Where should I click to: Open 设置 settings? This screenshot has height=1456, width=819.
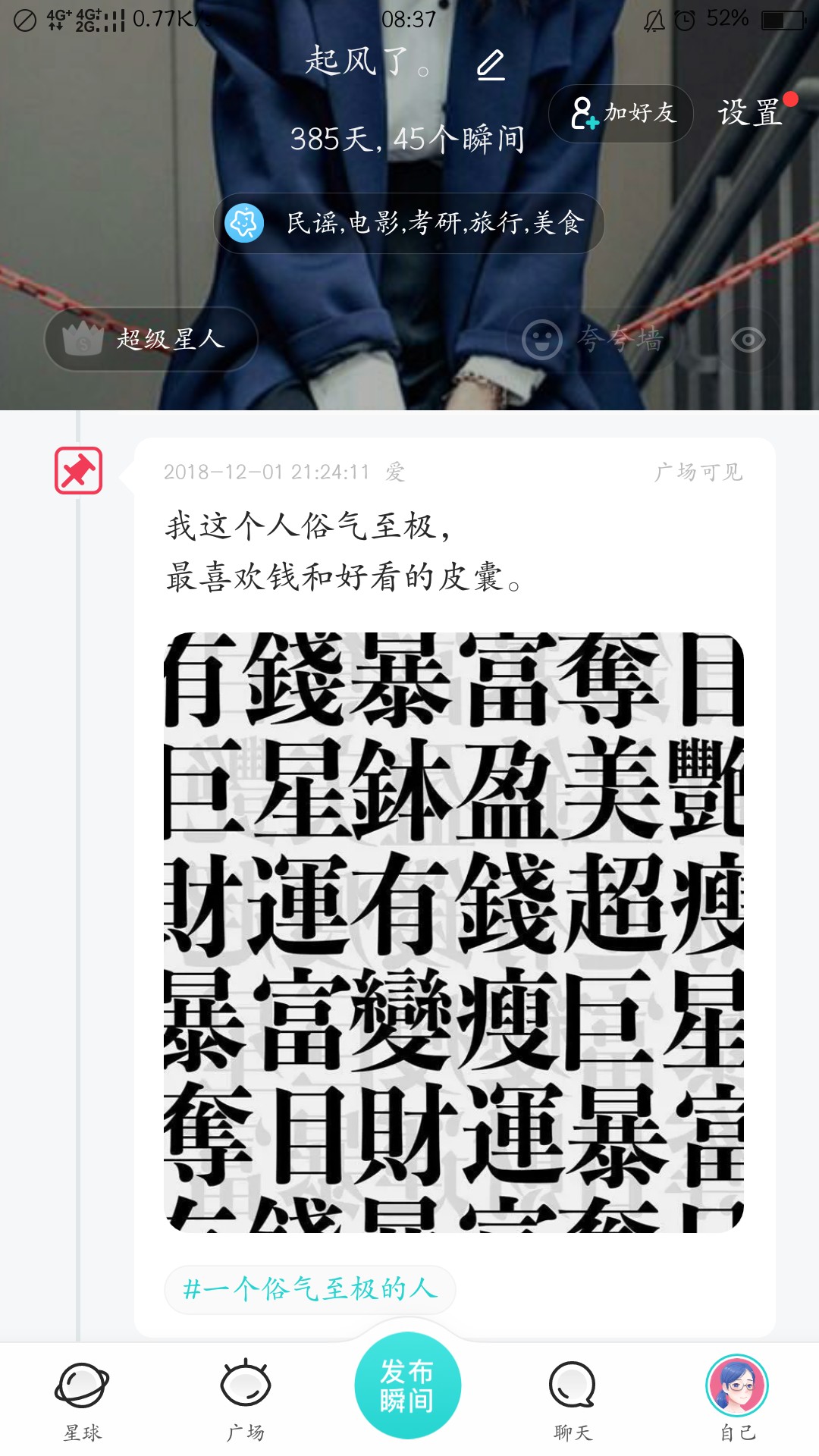click(750, 113)
